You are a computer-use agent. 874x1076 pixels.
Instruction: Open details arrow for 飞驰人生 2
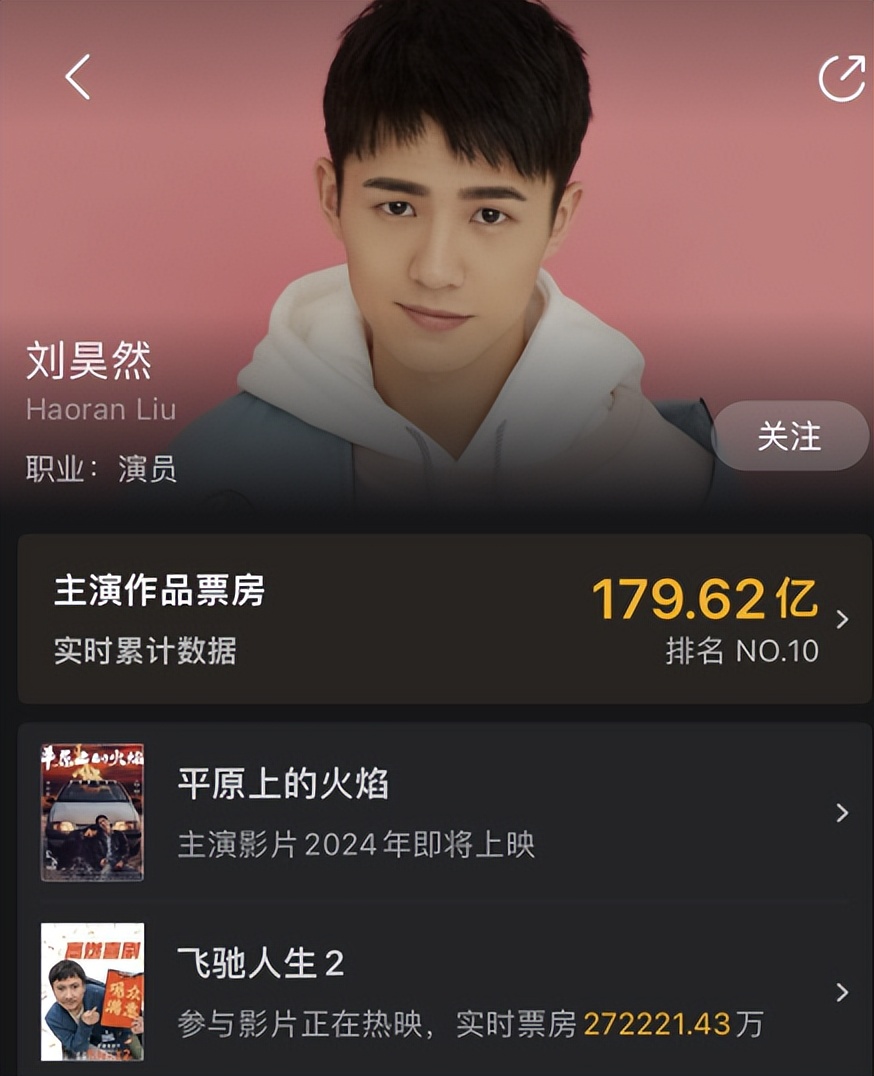pos(841,992)
